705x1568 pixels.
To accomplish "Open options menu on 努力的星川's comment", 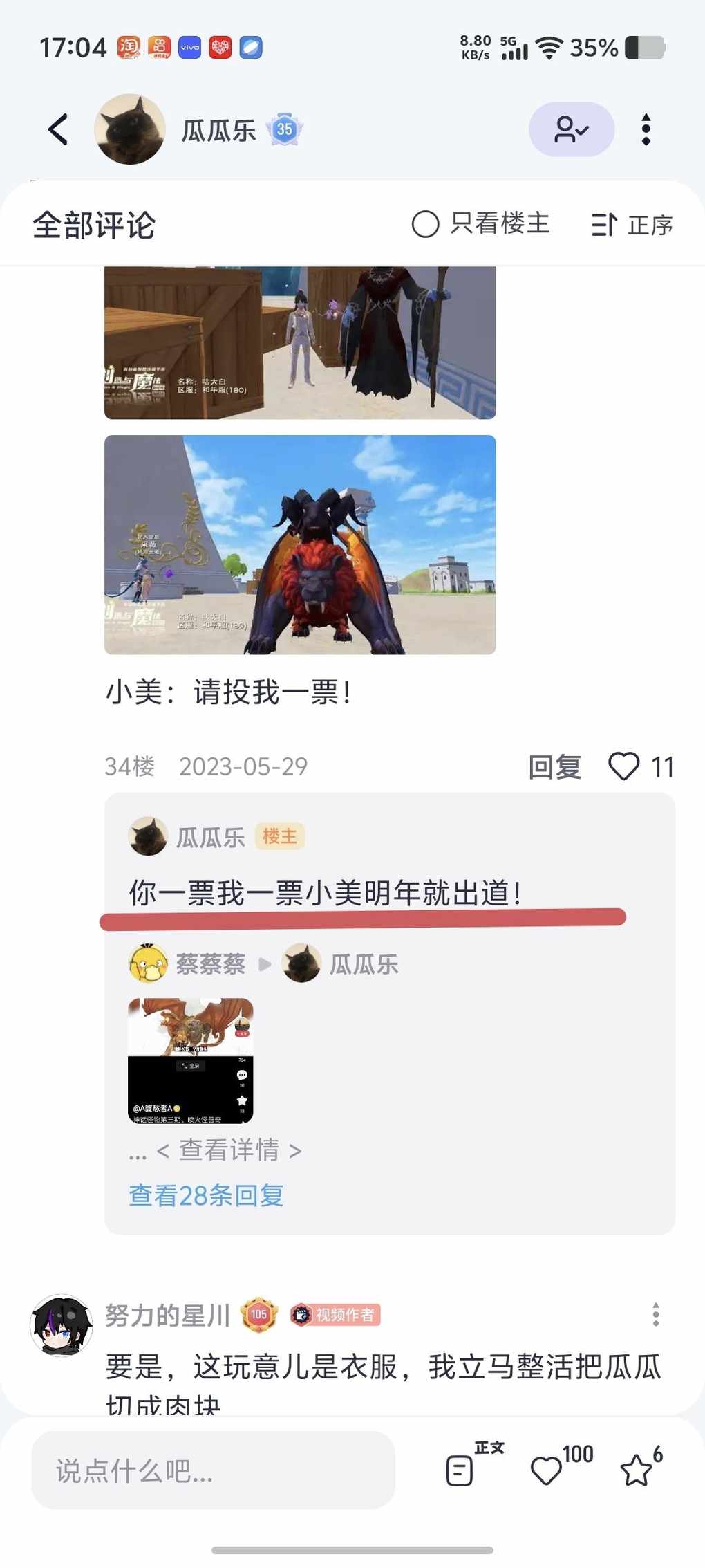I will [x=655, y=1314].
